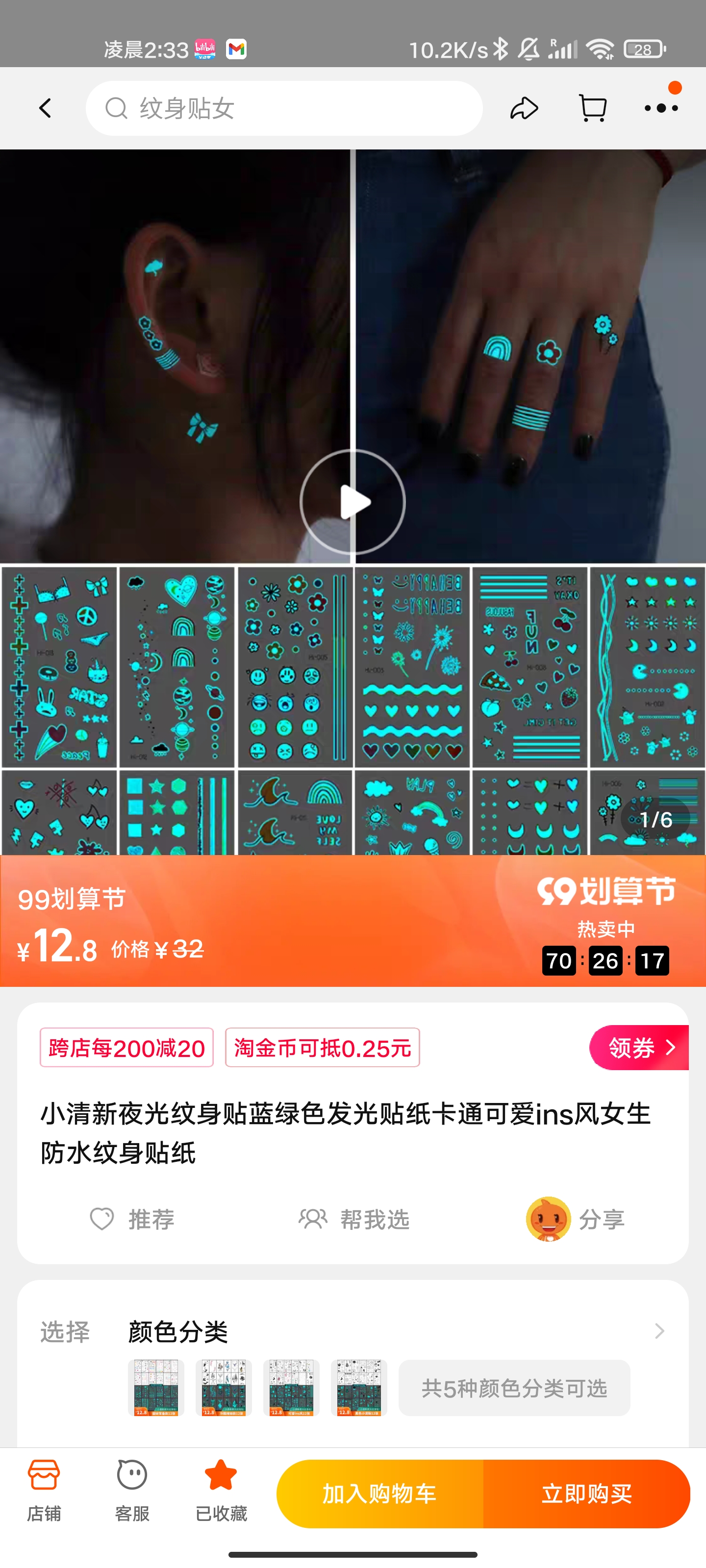This screenshot has height=1568, width=706.
Task: Open the 跨店每200减20 coupon tag
Action: tap(126, 1048)
